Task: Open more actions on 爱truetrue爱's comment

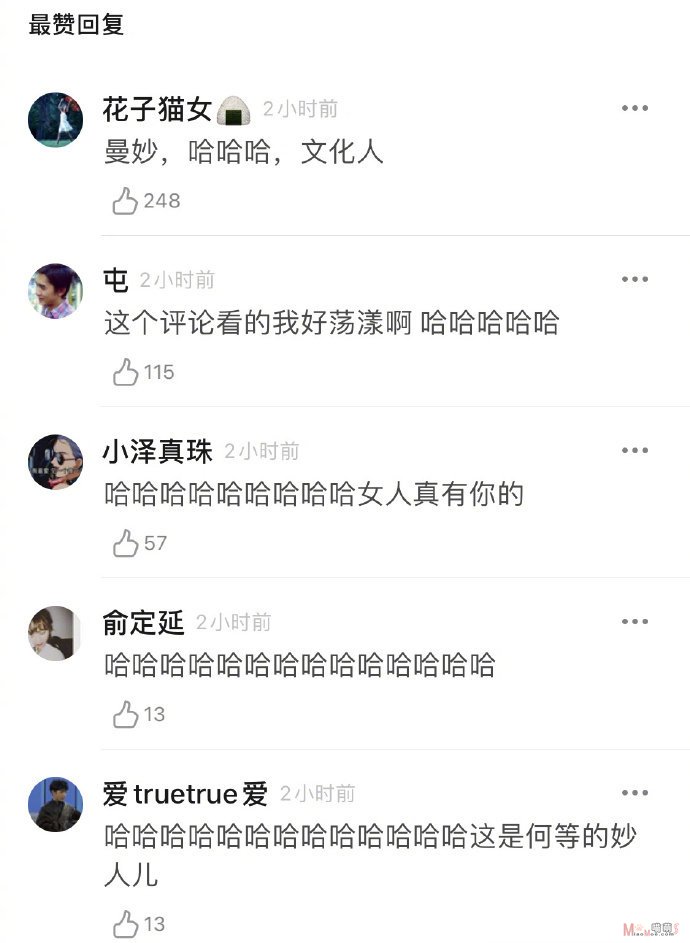Action: pyautogui.click(x=635, y=792)
